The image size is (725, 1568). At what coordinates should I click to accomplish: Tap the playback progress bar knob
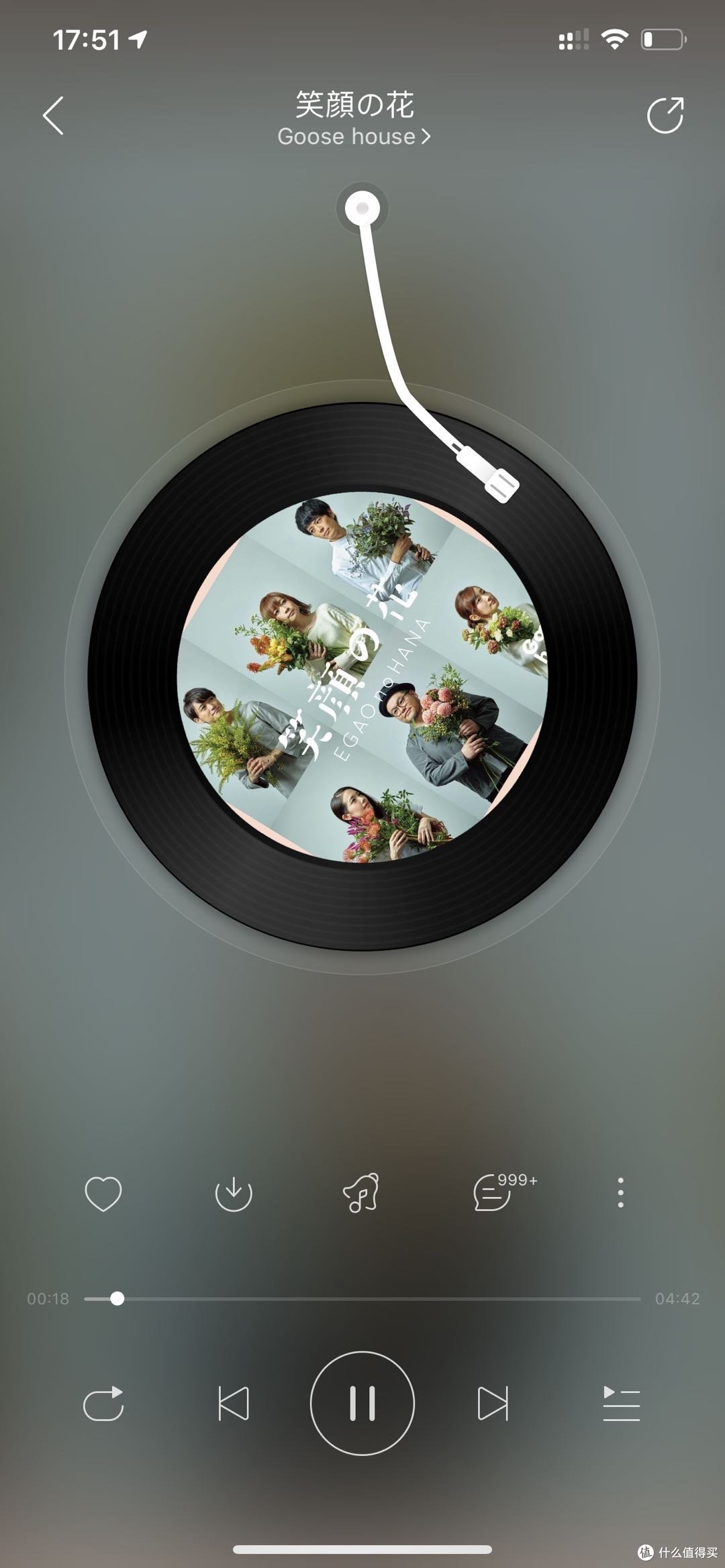click(x=117, y=1299)
